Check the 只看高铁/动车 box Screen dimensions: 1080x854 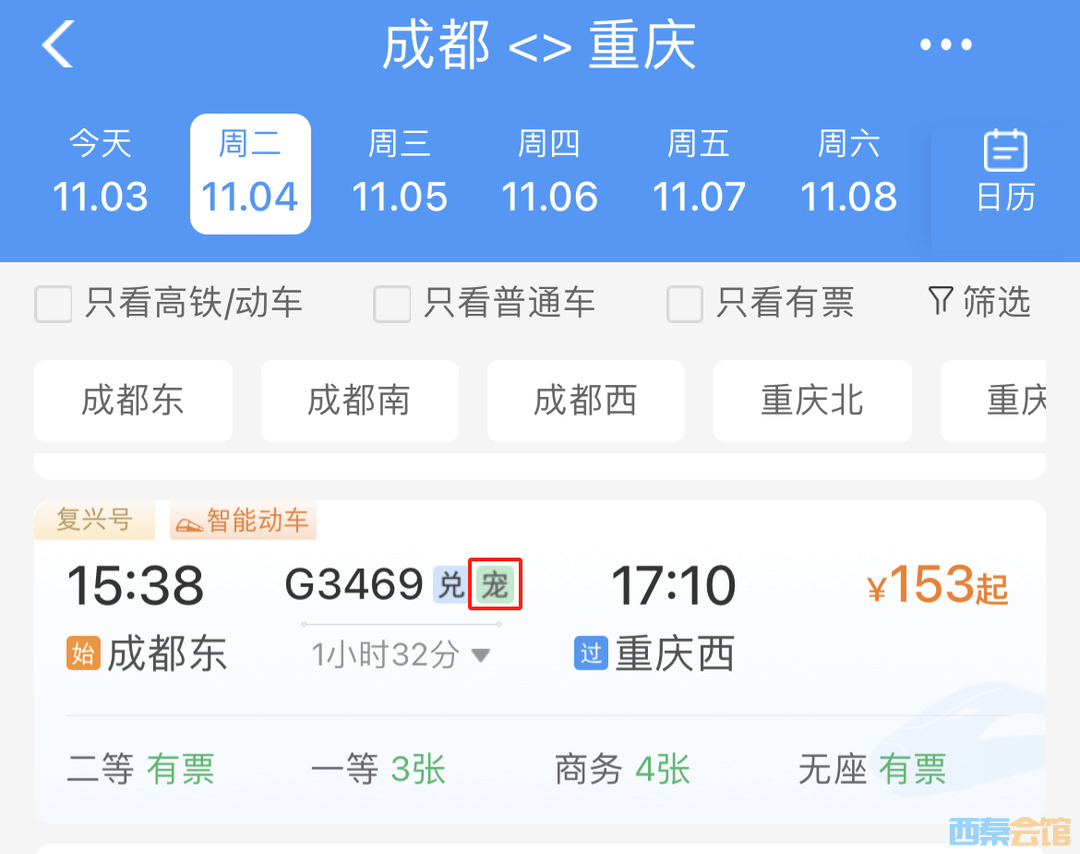(x=54, y=304)
